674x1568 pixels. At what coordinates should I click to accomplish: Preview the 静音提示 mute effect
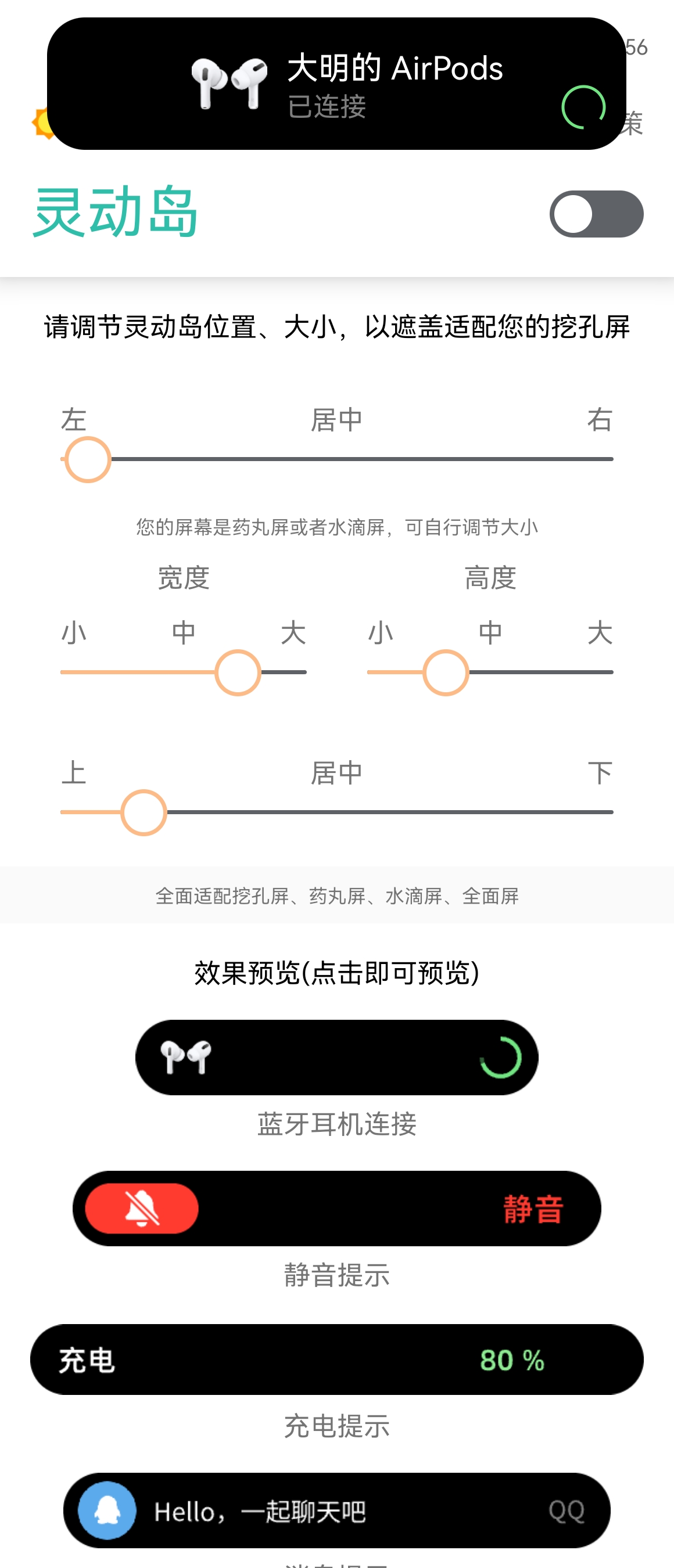(x=336, y=1209)
